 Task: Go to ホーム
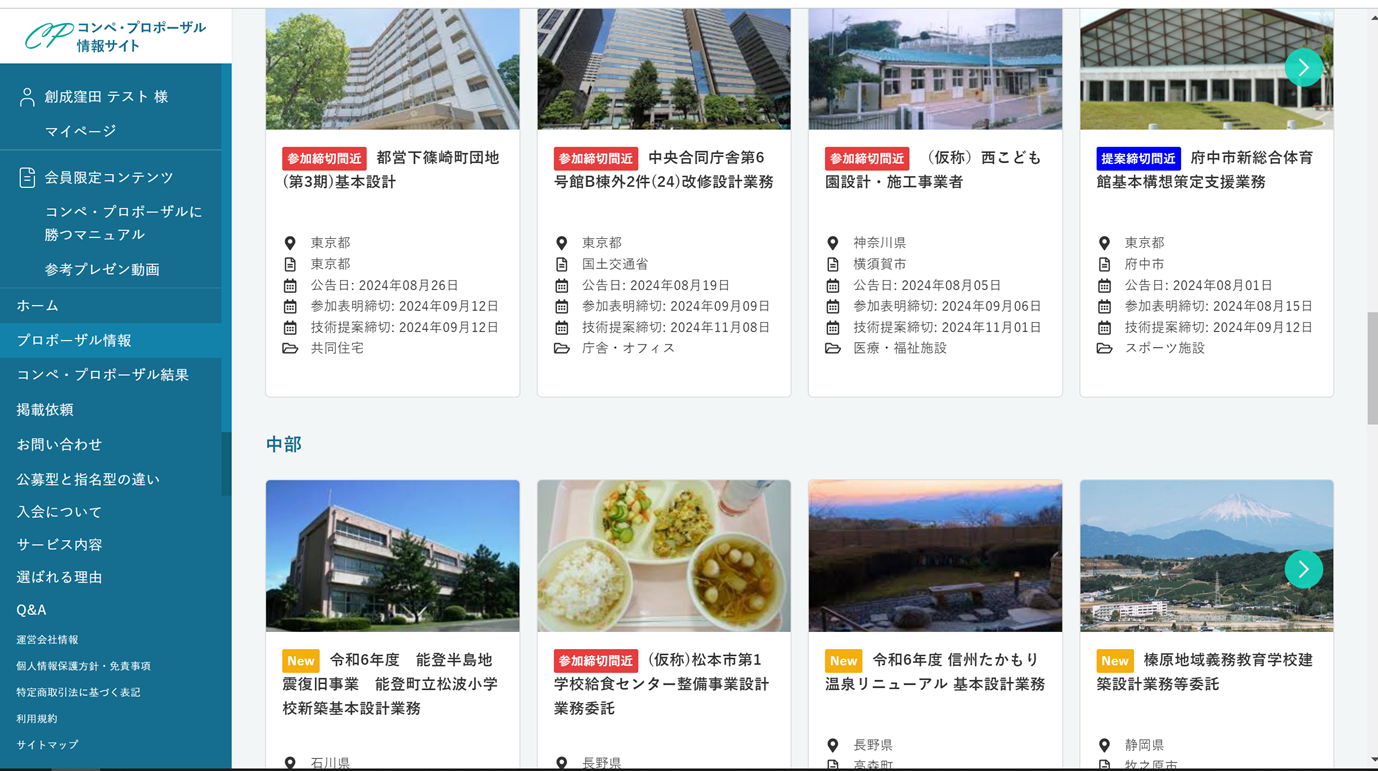coord(38,305)
